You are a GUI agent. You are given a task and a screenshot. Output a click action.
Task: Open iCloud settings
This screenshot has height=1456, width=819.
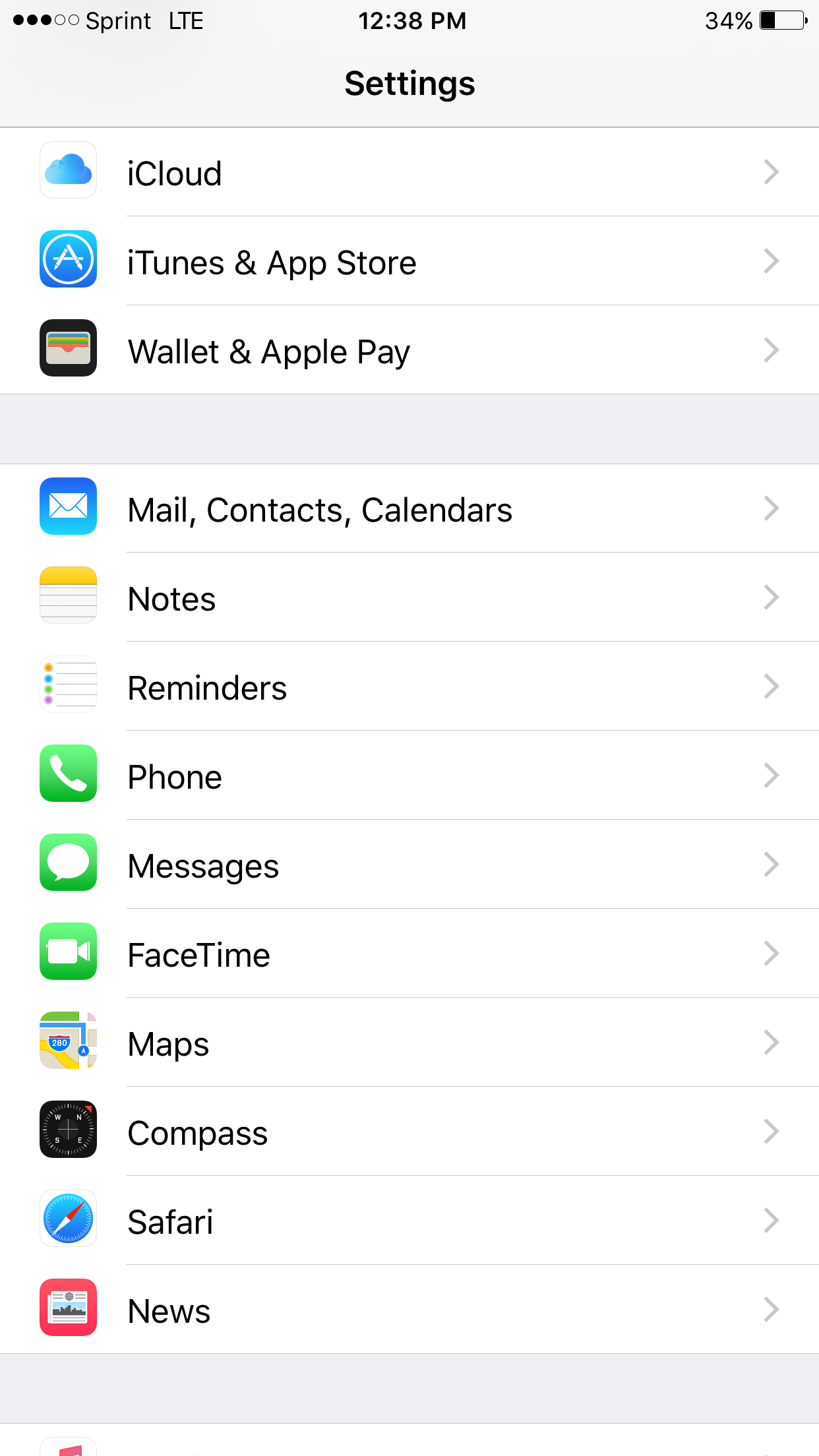409,173
